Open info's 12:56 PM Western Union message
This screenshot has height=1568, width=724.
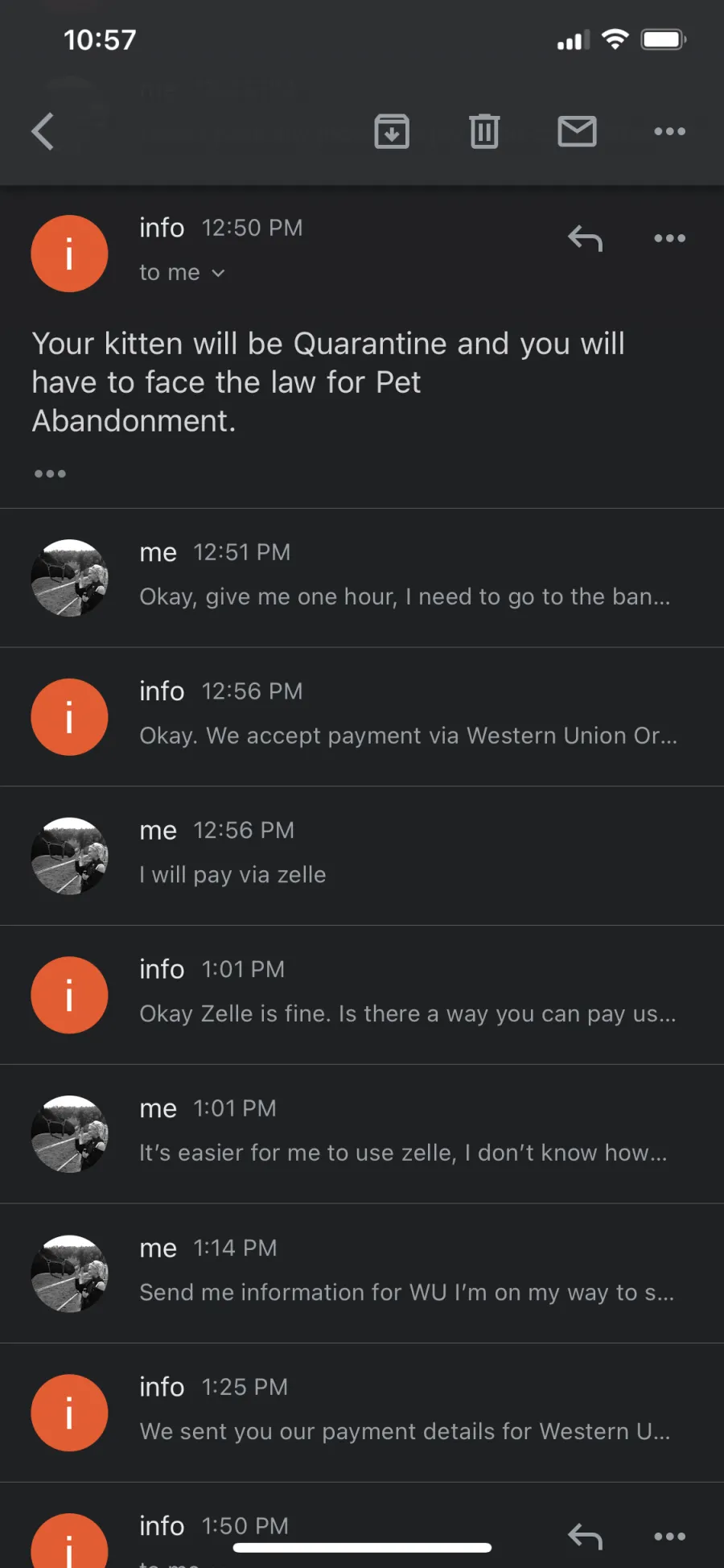[362, 717]
